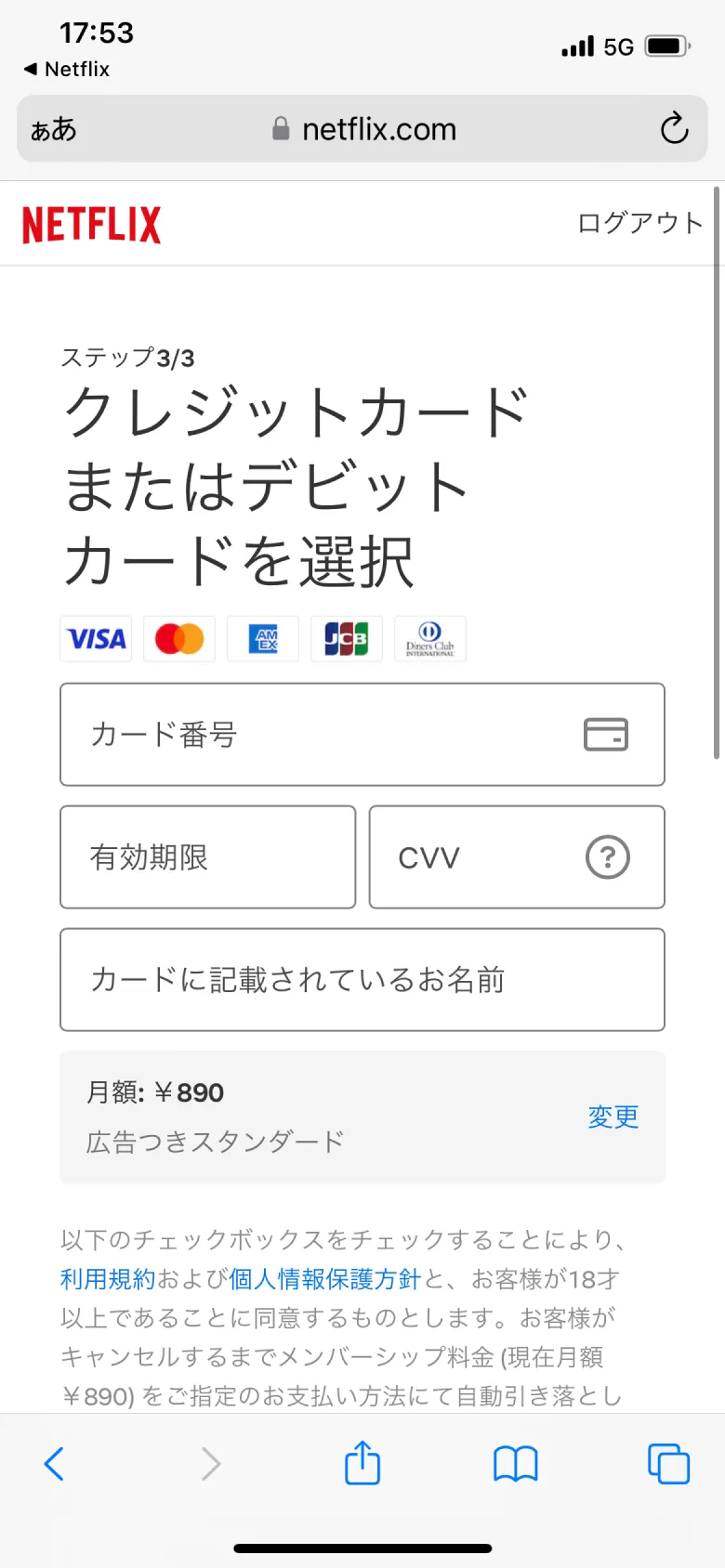Click the NETFLIX logo
Screen dimensions: 725x1568
click(90, 224)
